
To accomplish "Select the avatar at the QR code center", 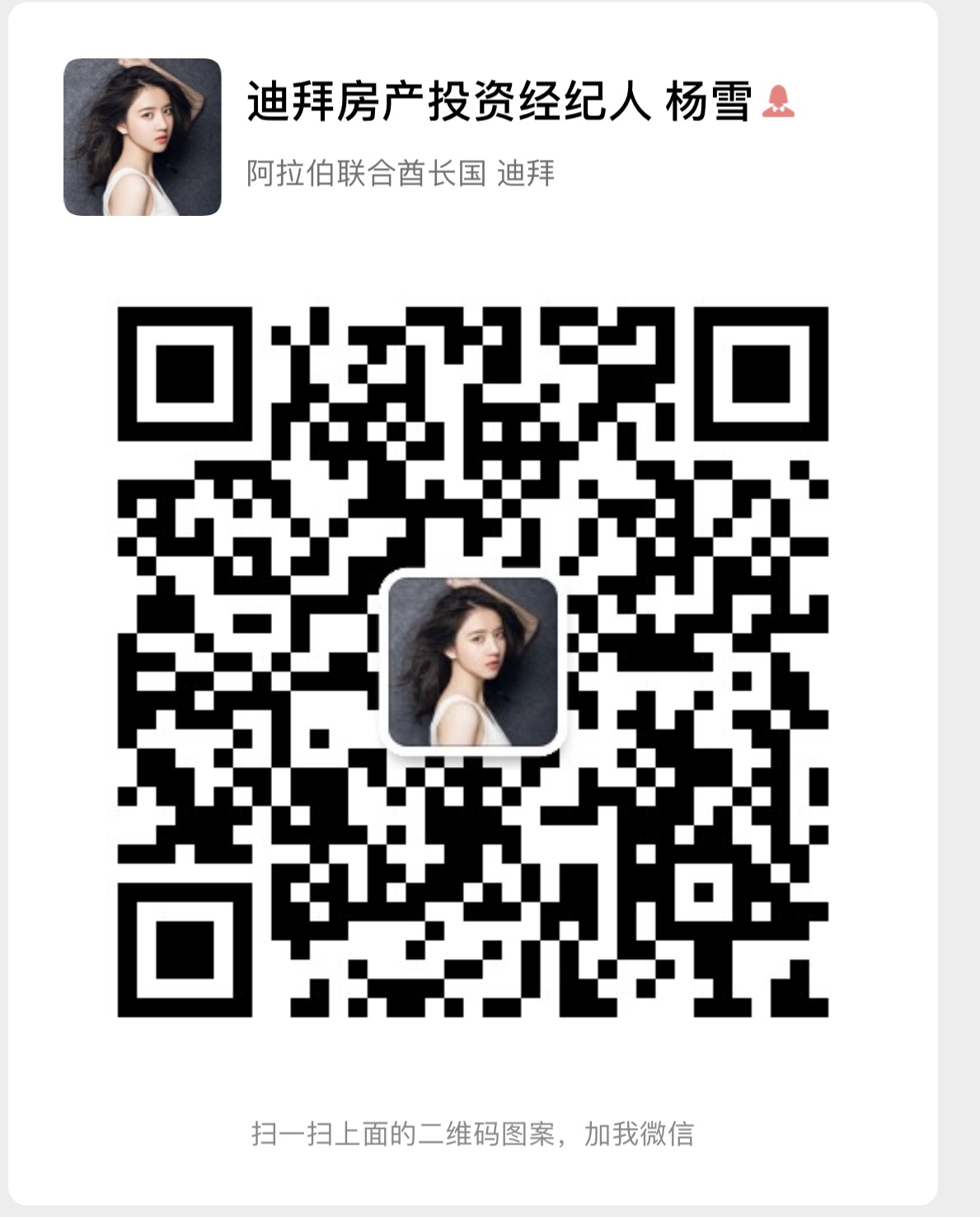I will point(473,663).
